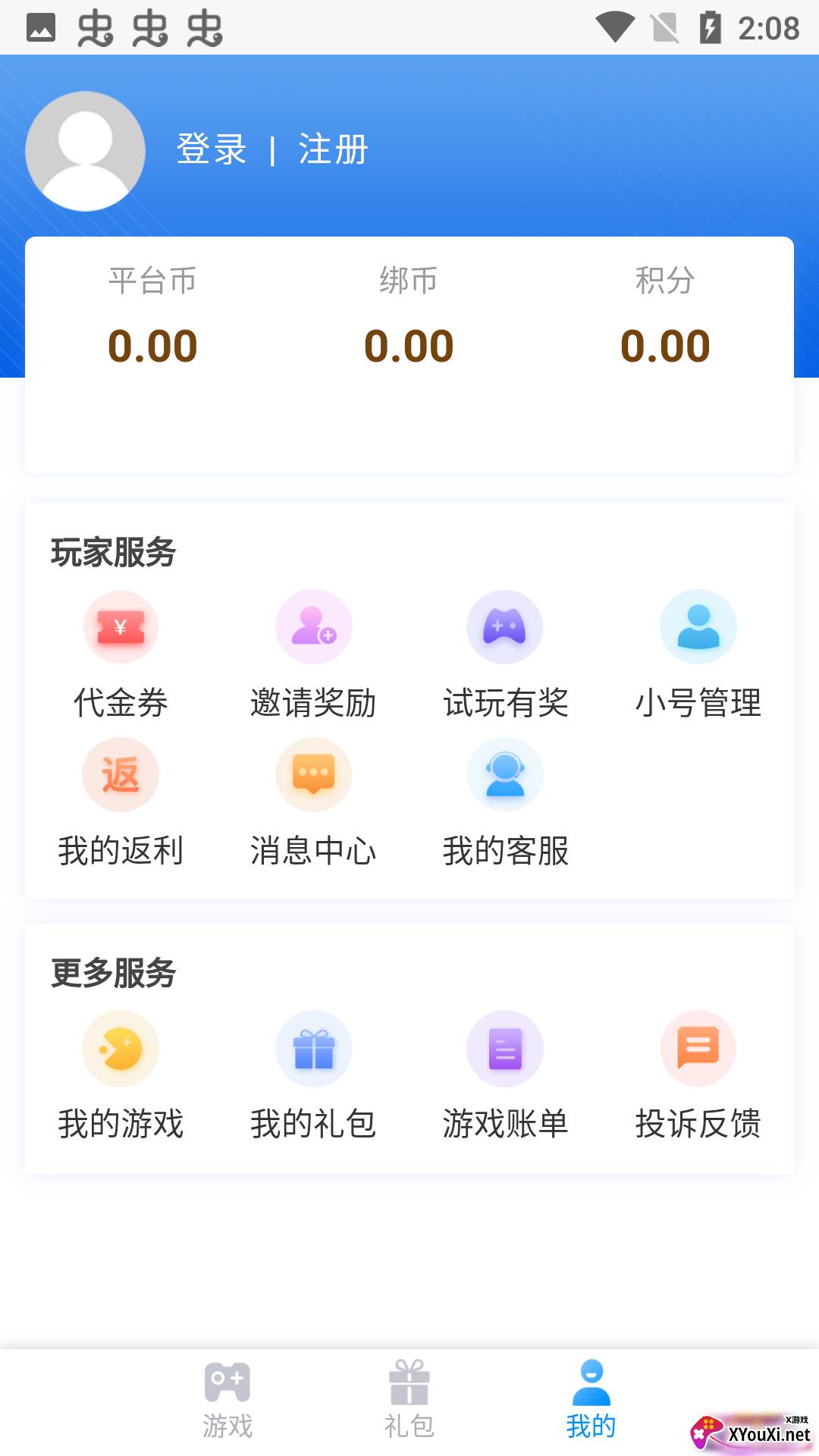Switch to the 礼包 tab
The image size is (819, 1456).
click(x=409, y=1400)
